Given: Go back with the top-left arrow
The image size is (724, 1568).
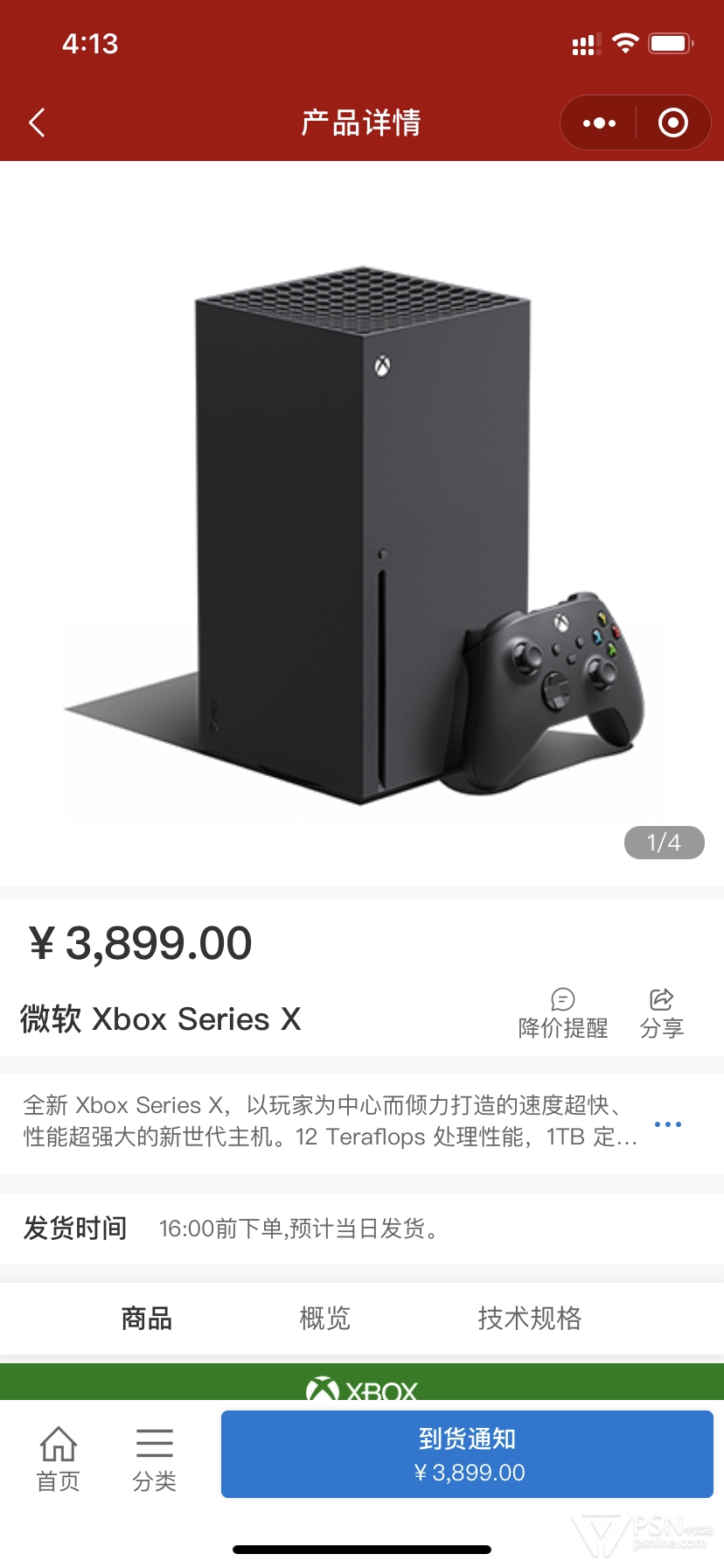Looking at the screenshot, I should point(37,122).
